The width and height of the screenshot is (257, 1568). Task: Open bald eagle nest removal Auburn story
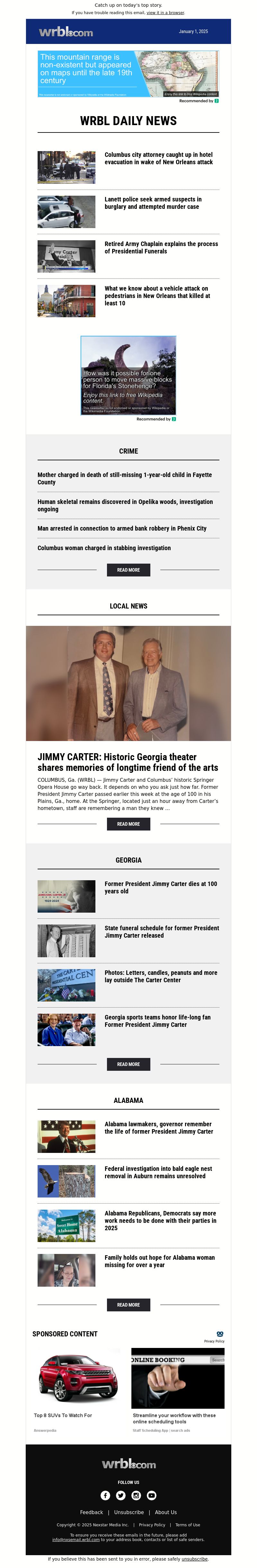[x=158, y=1172]
